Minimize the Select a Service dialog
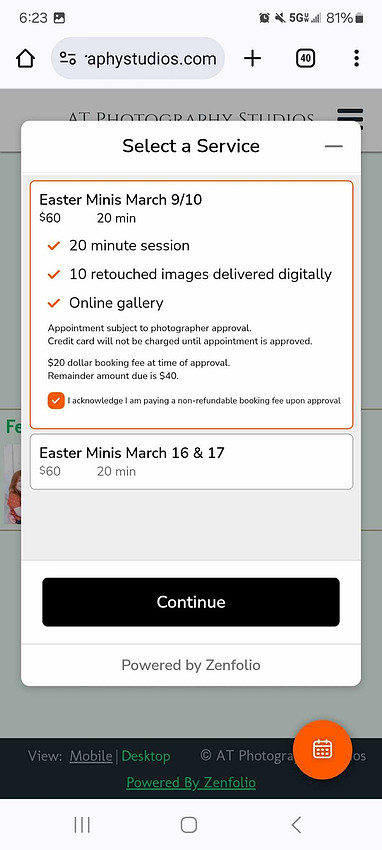The width and height of the screenshot is (382, 850). coord(334,146)
